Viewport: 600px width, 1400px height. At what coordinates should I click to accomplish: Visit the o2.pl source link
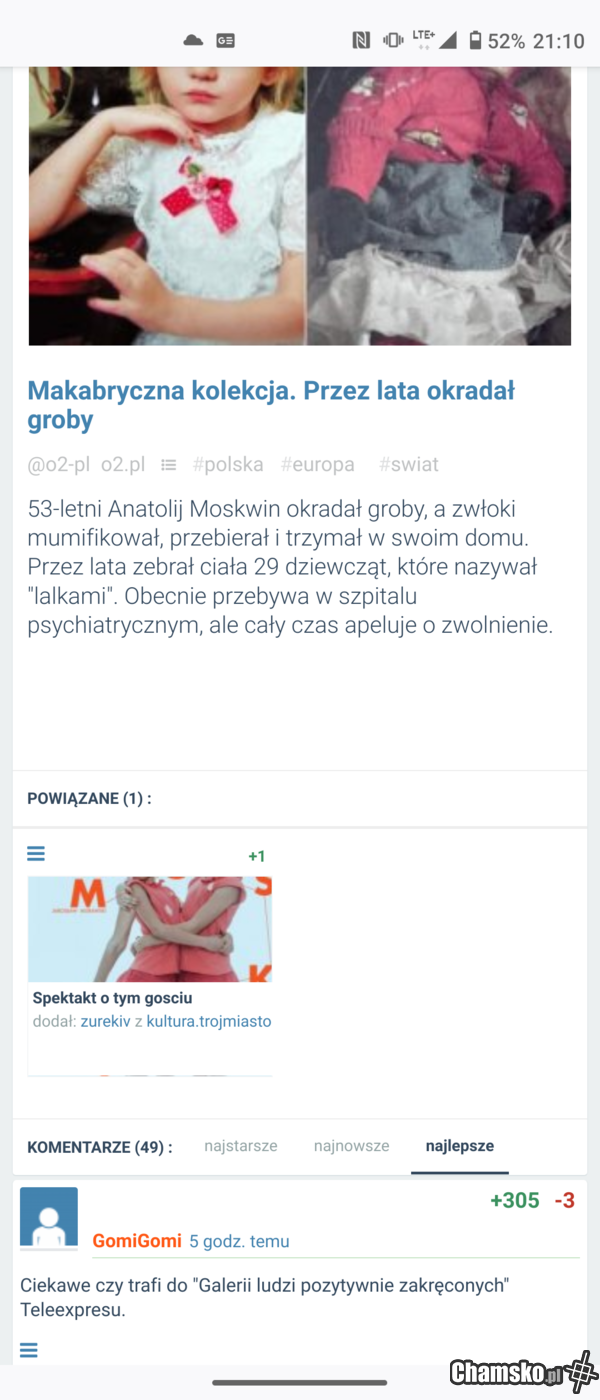(x=123, y=464)
